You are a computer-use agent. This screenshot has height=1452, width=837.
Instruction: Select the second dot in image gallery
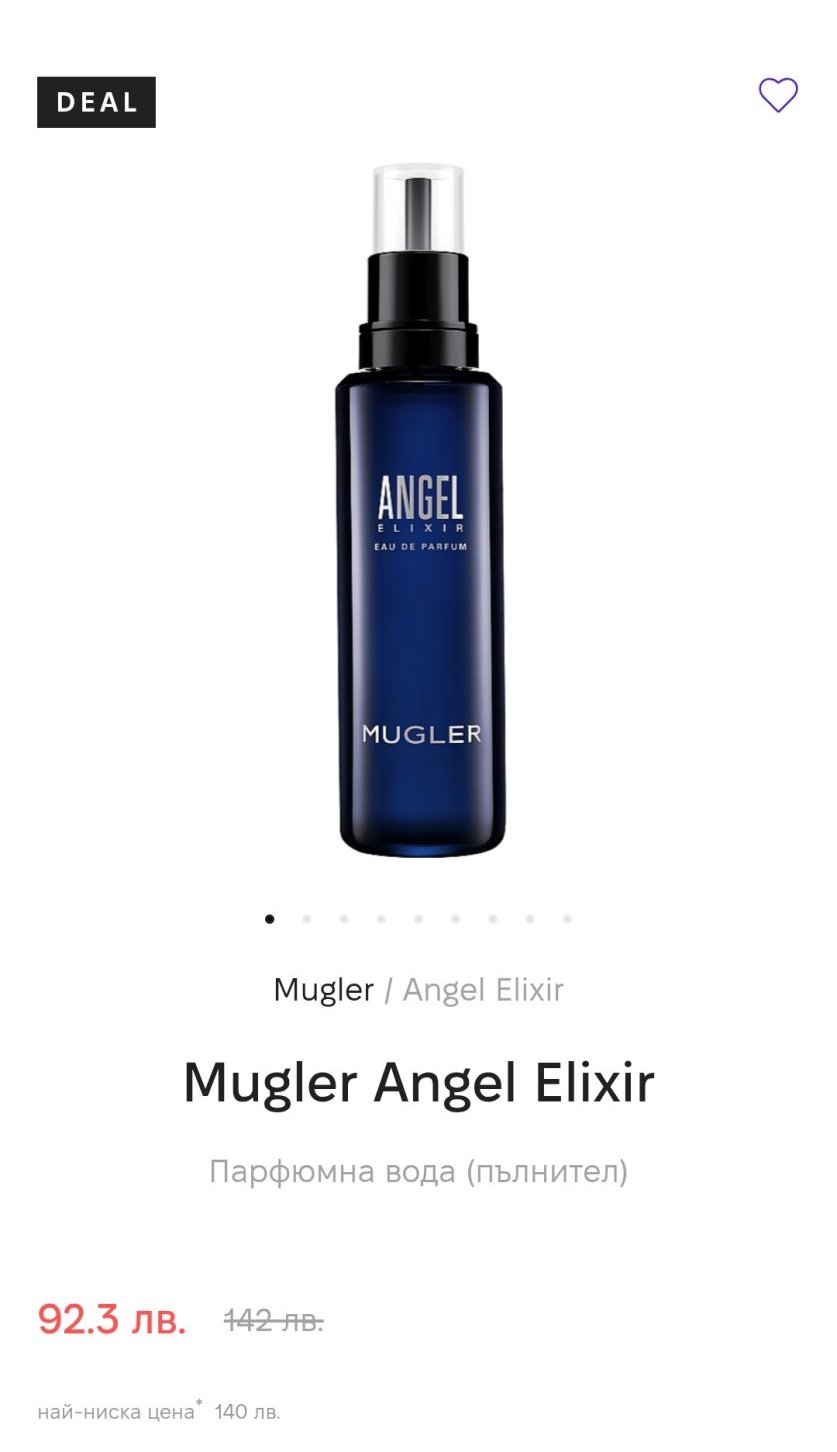click(307, 919)
